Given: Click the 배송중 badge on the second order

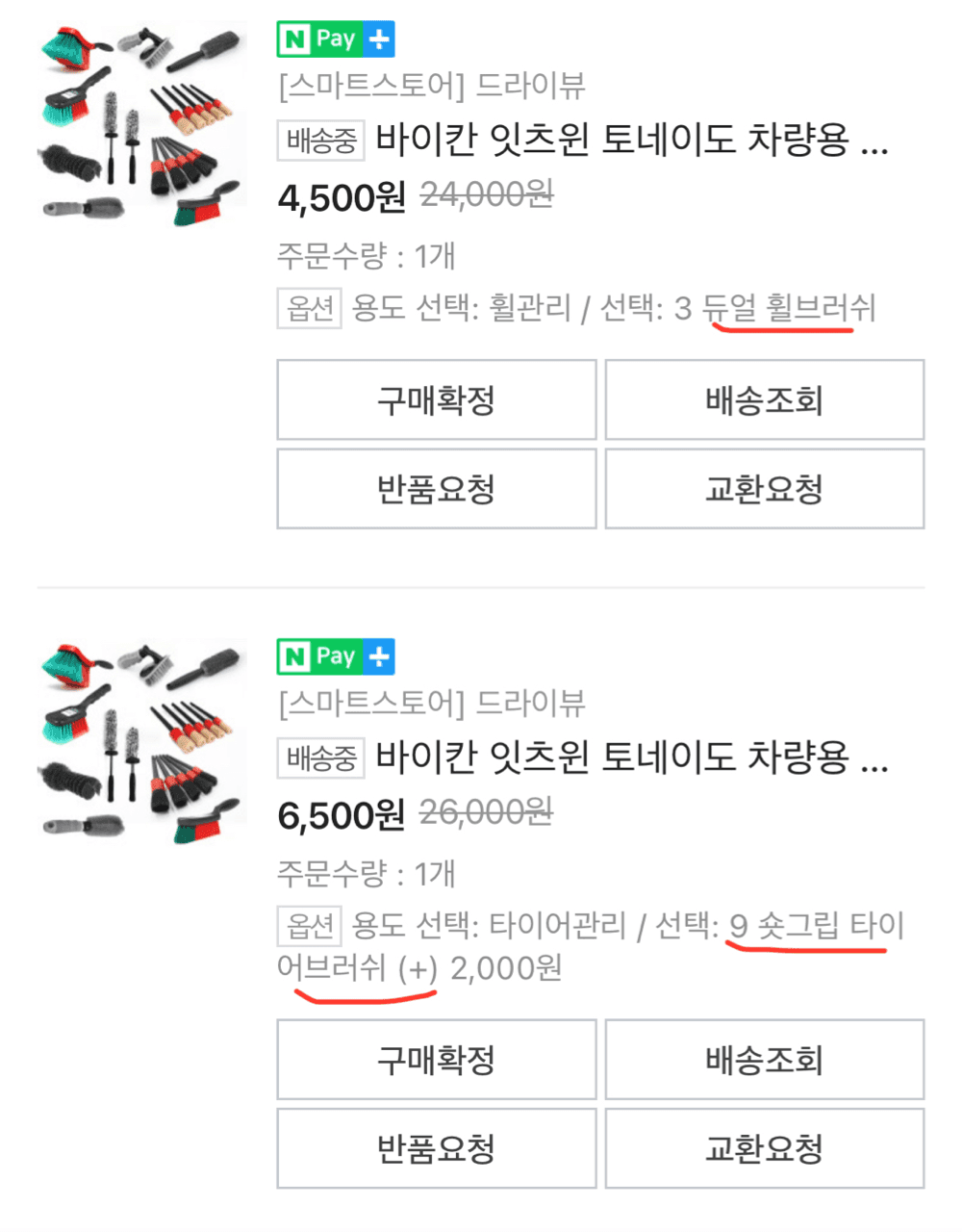Looking at the screenshot, I should (x=319, y=760).
